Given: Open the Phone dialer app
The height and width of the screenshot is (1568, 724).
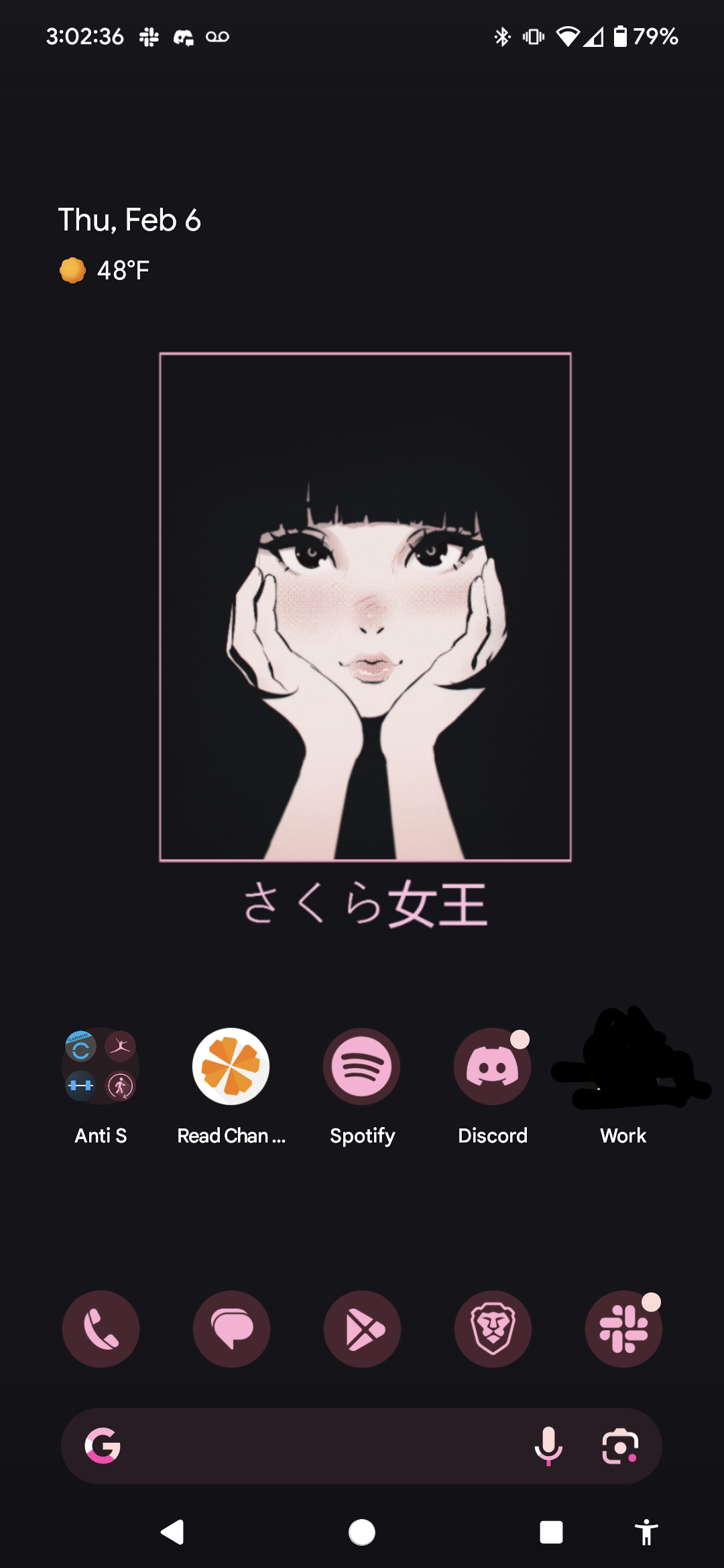Looking at the screenshot, I should click(x=101, y=1329).
